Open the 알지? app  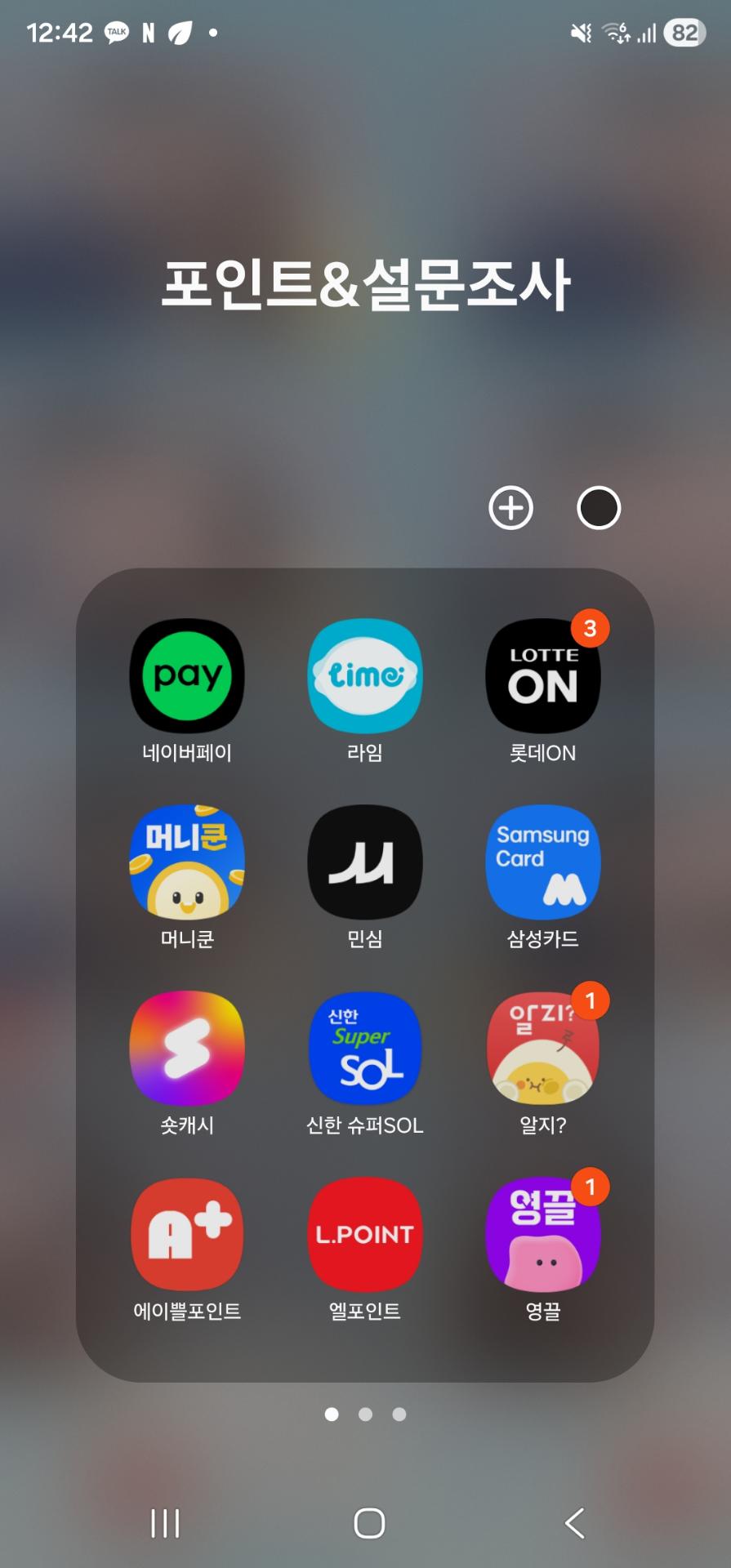click(543, 1049)
